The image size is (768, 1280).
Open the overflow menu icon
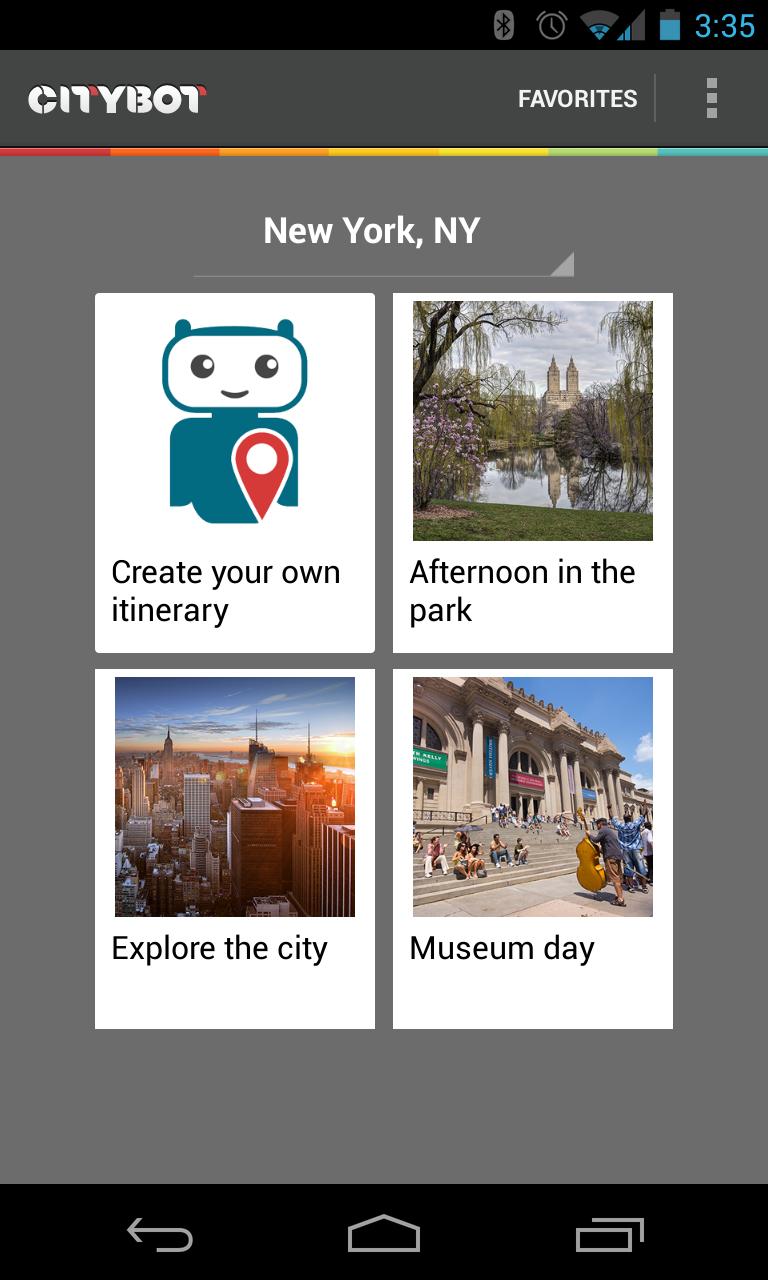(x=712, y=98)
